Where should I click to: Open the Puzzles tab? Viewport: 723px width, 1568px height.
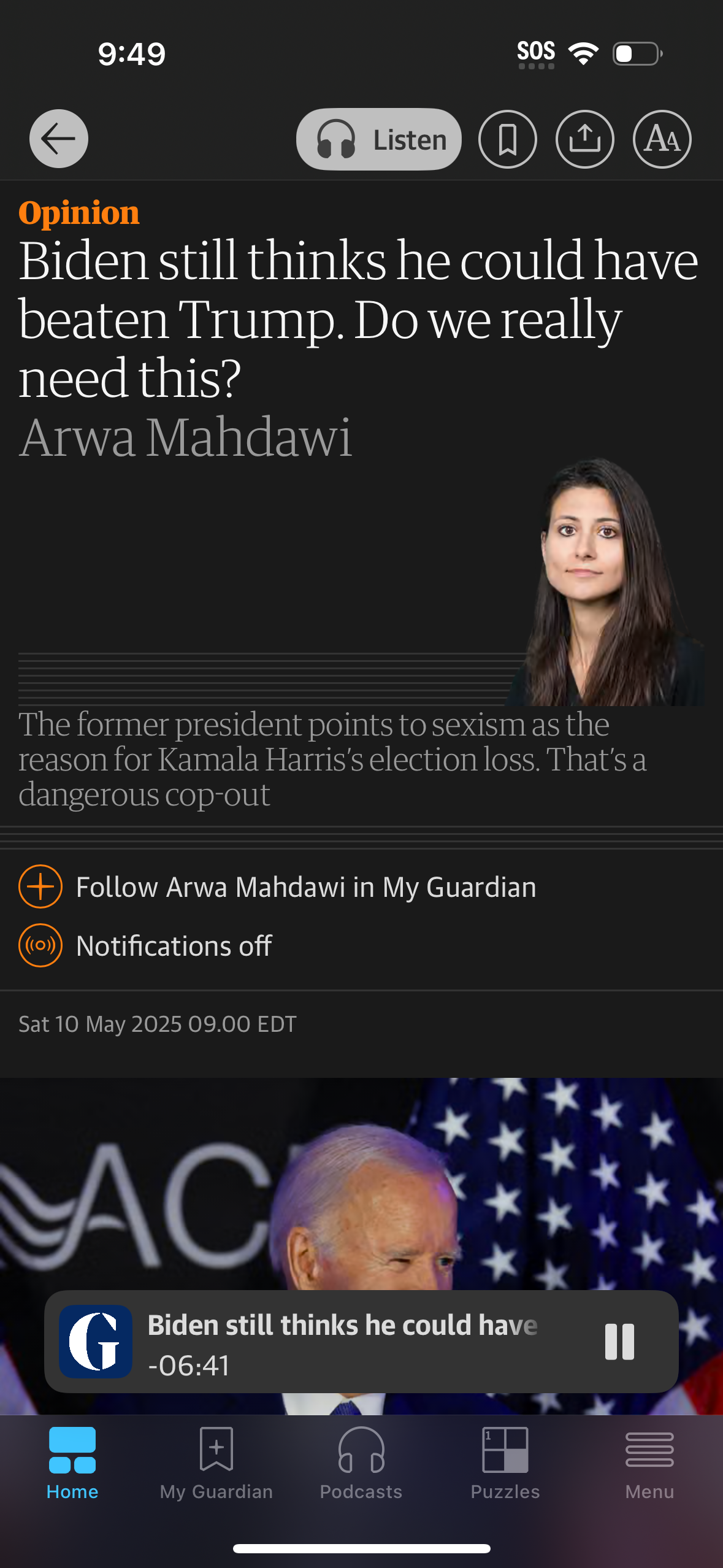505,1463
